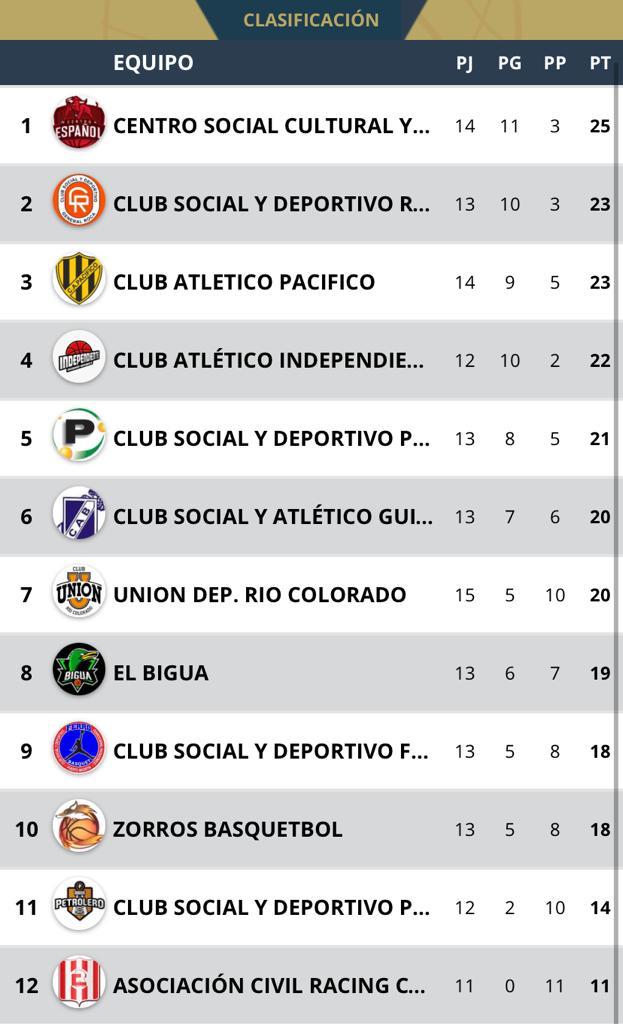
Task: Select El Bigua team row
Action: [161, 672]
